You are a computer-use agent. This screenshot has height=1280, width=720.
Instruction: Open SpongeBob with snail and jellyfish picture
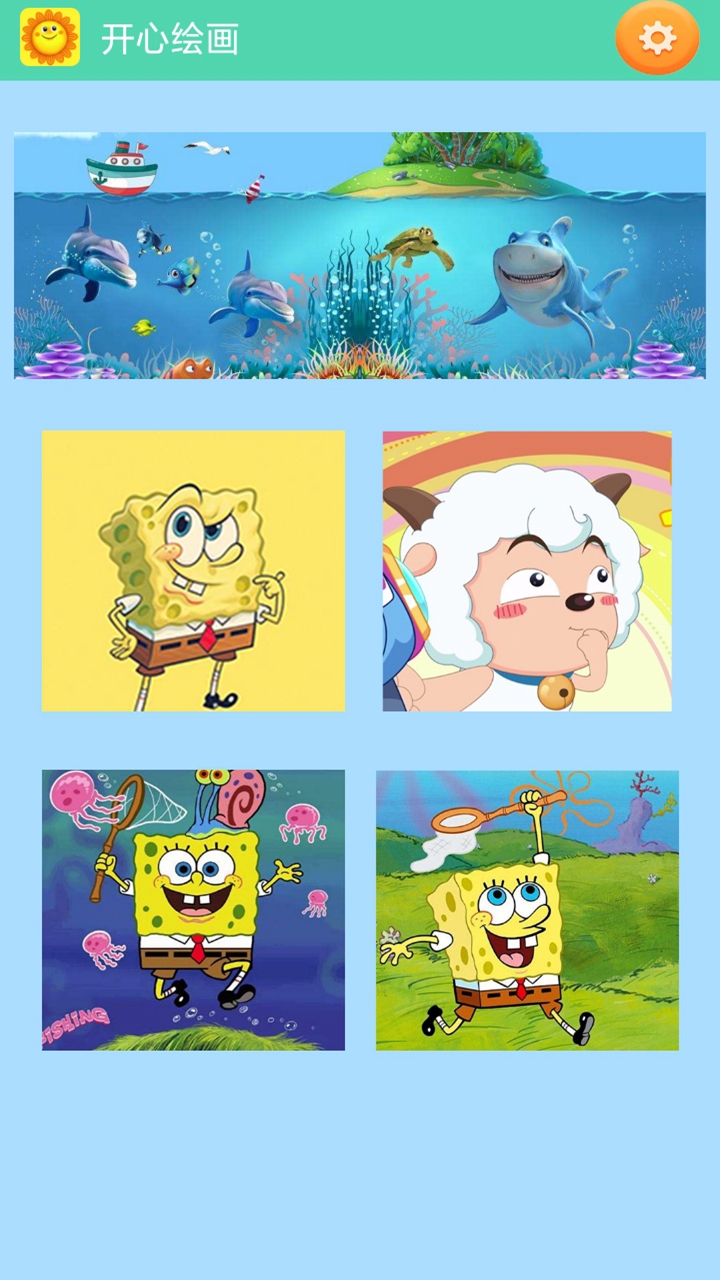pyautogui.click(x=193, y=910)
